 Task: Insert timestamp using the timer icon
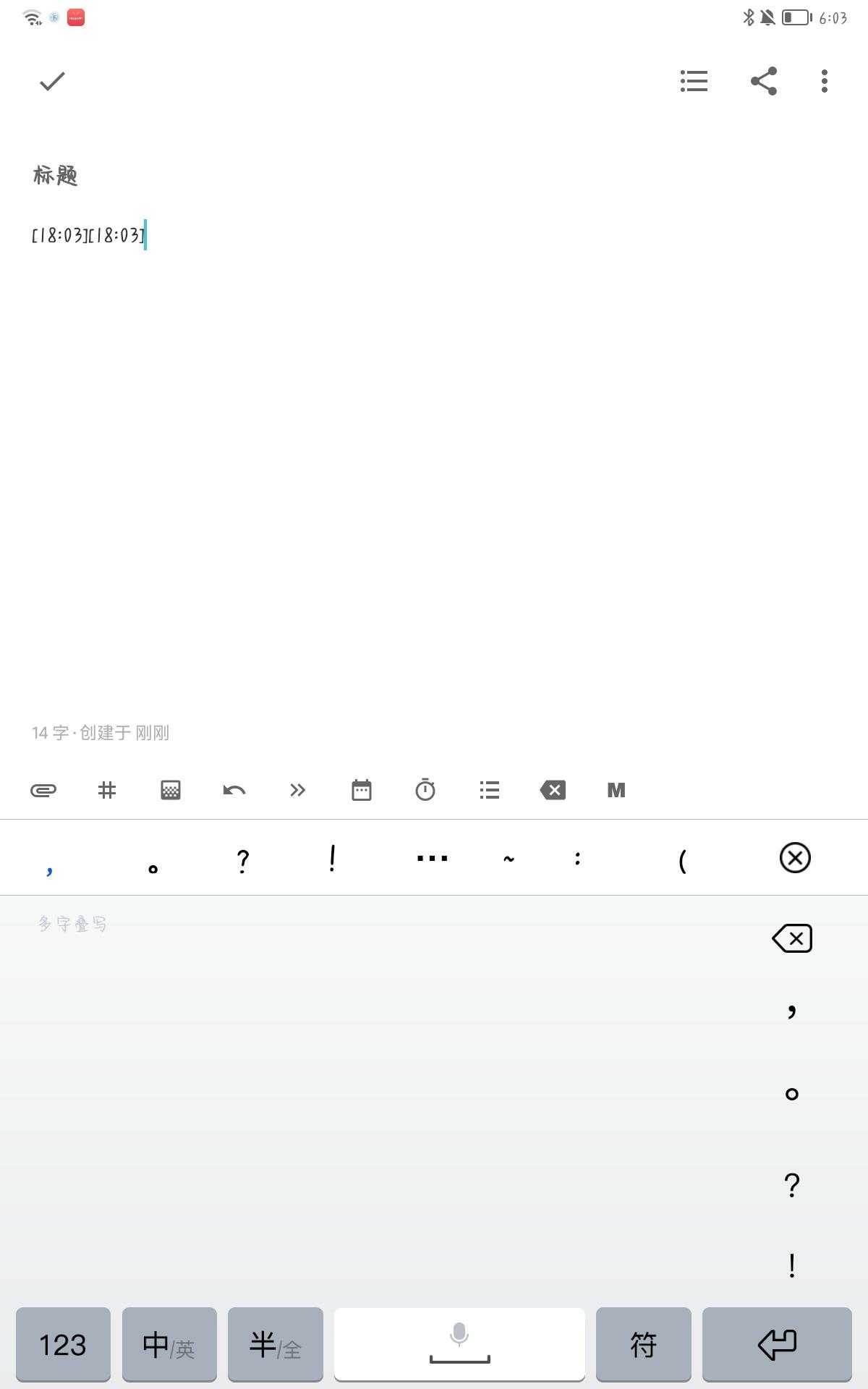(x=425, y=790)
